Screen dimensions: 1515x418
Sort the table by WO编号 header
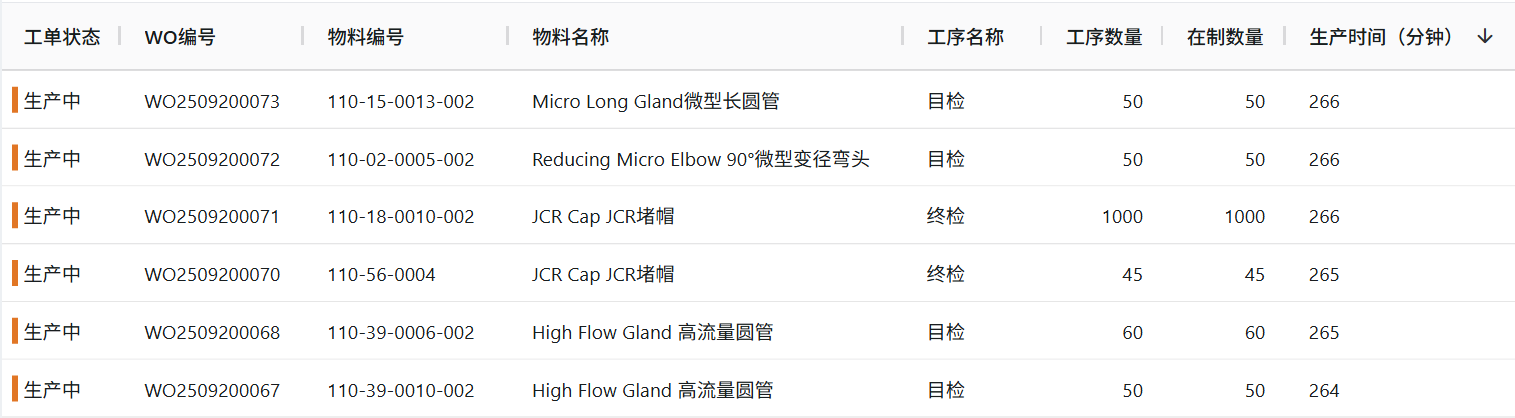180,37
